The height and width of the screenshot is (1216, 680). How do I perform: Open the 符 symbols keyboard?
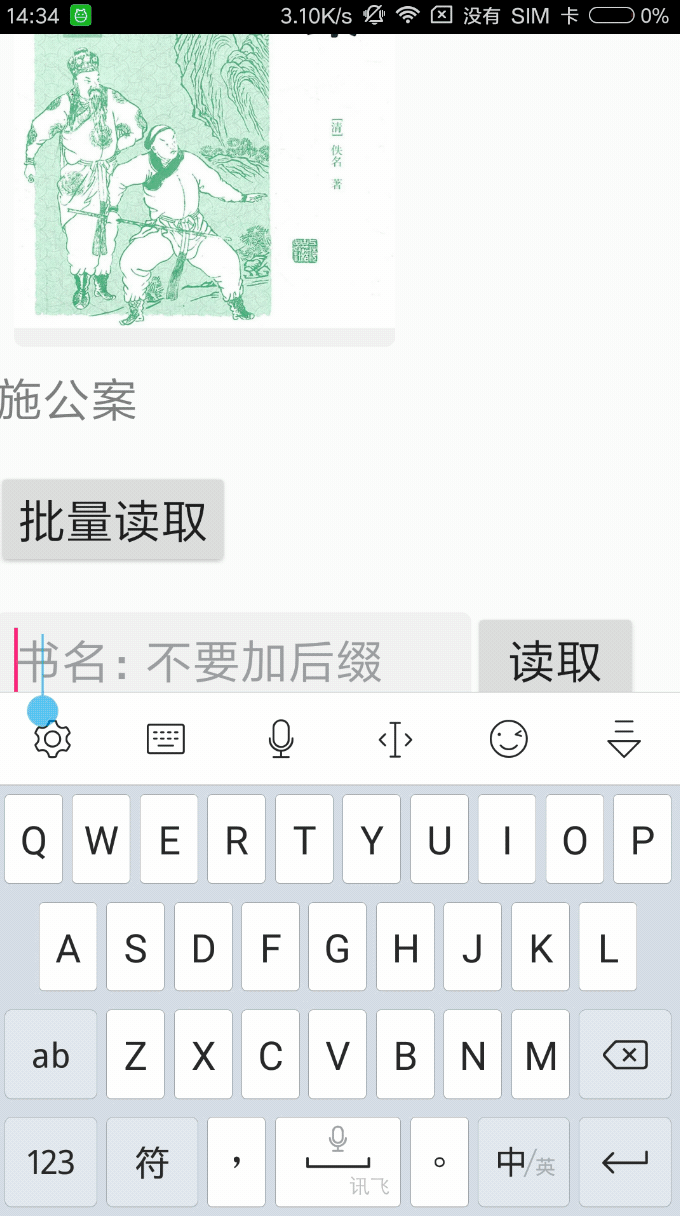pos(152,1162)
